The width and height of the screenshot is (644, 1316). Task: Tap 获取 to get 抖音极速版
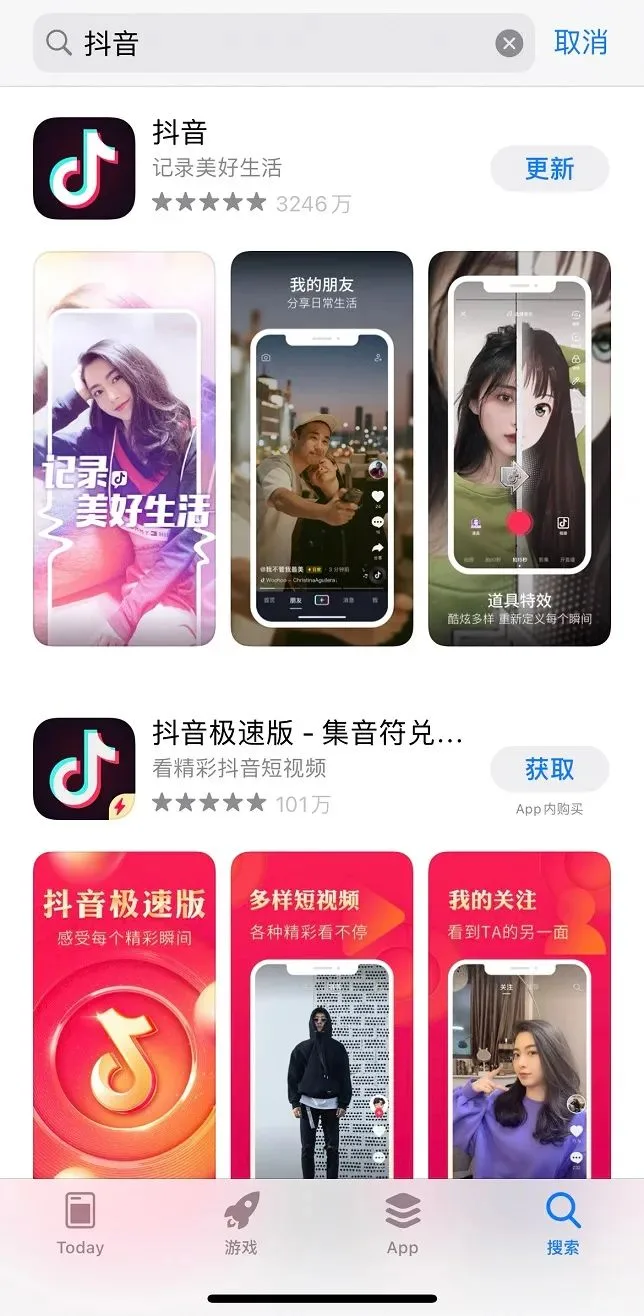pyautogui.click(x=549, y=769)
